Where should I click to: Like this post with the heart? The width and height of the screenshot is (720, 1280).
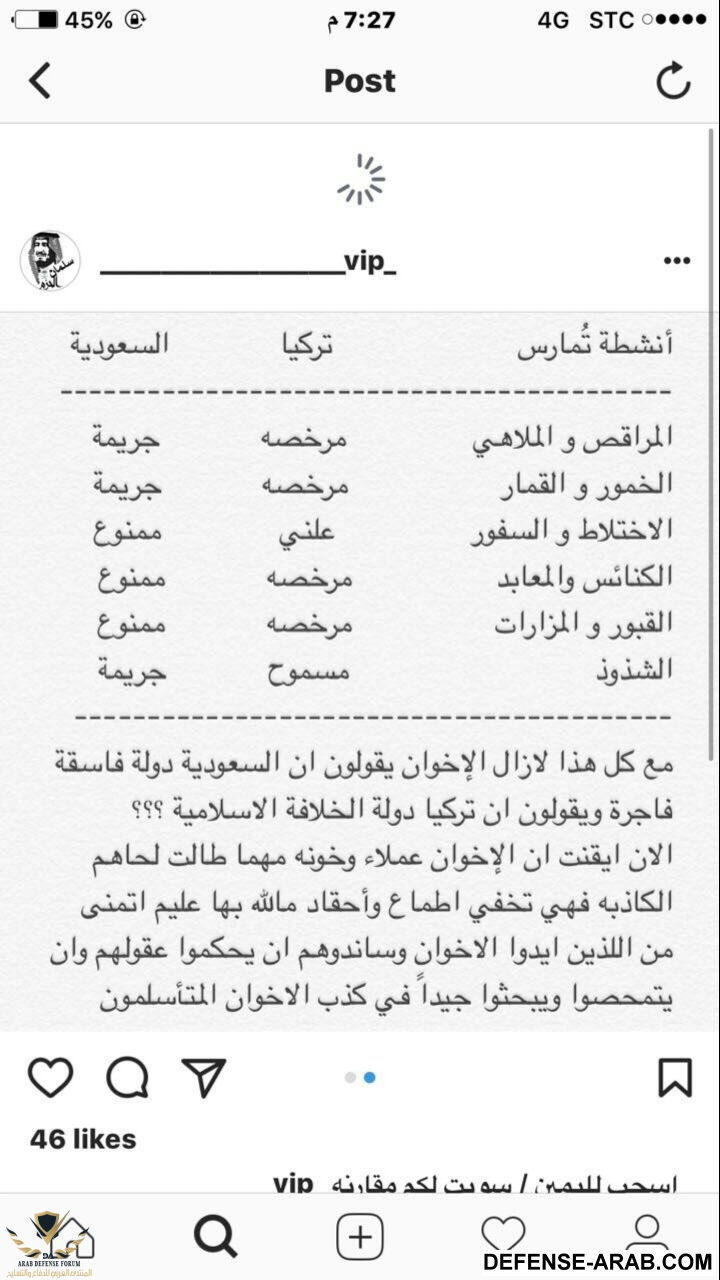[50, 1078]
